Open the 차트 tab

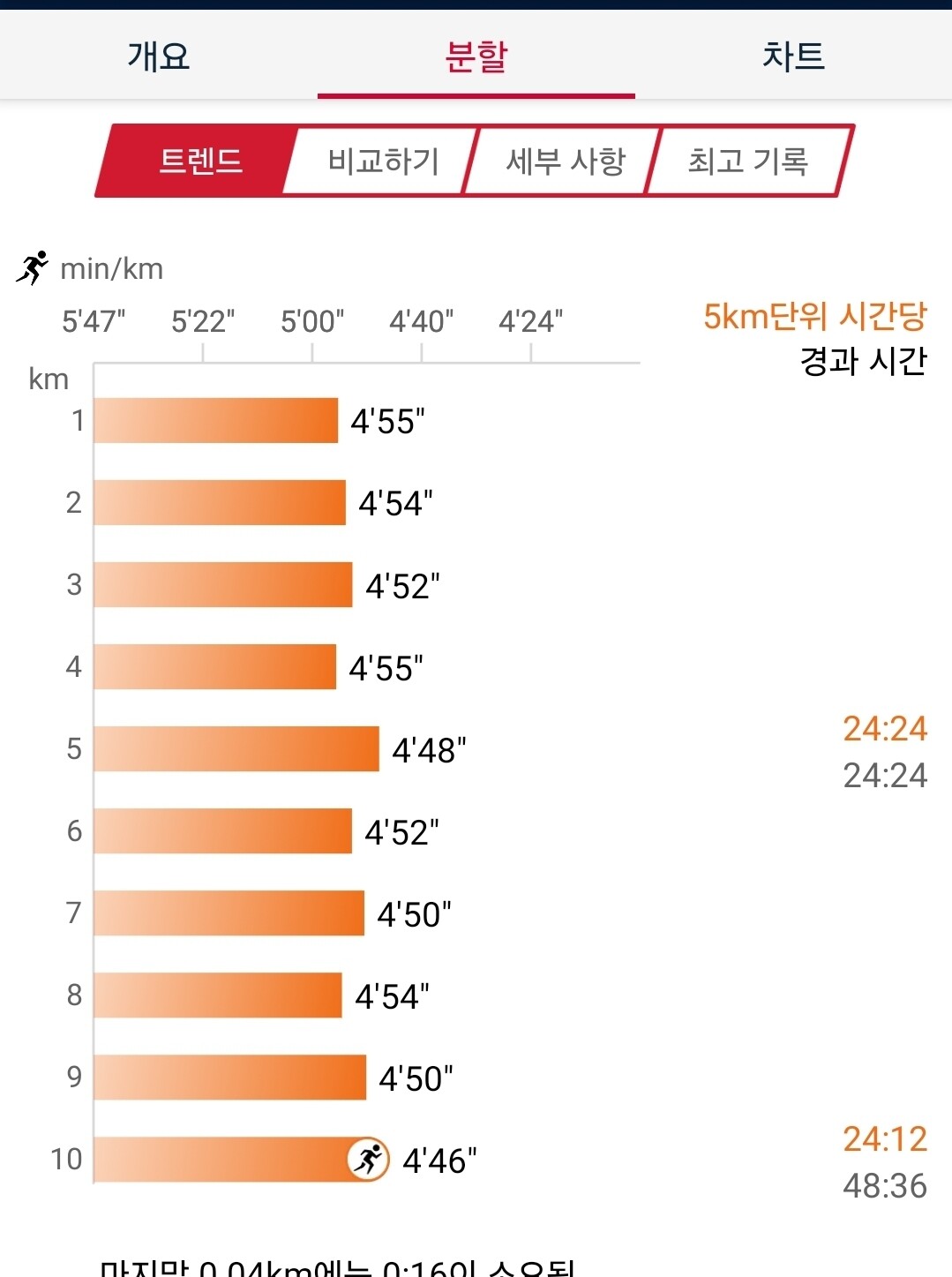pos(793,56)
